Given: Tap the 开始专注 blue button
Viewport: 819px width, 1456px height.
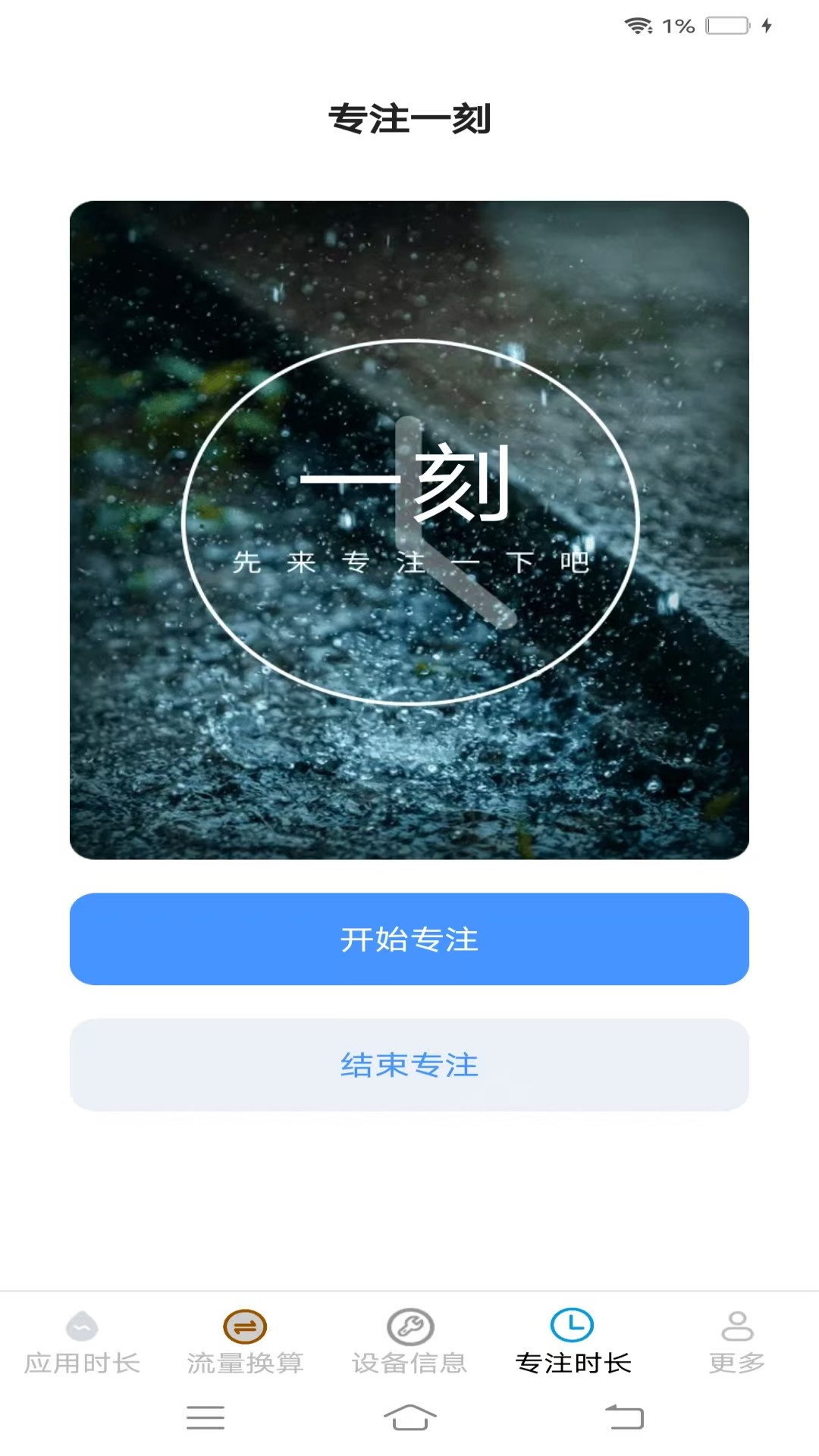Looking at the screenshot, I should (409, 939).
